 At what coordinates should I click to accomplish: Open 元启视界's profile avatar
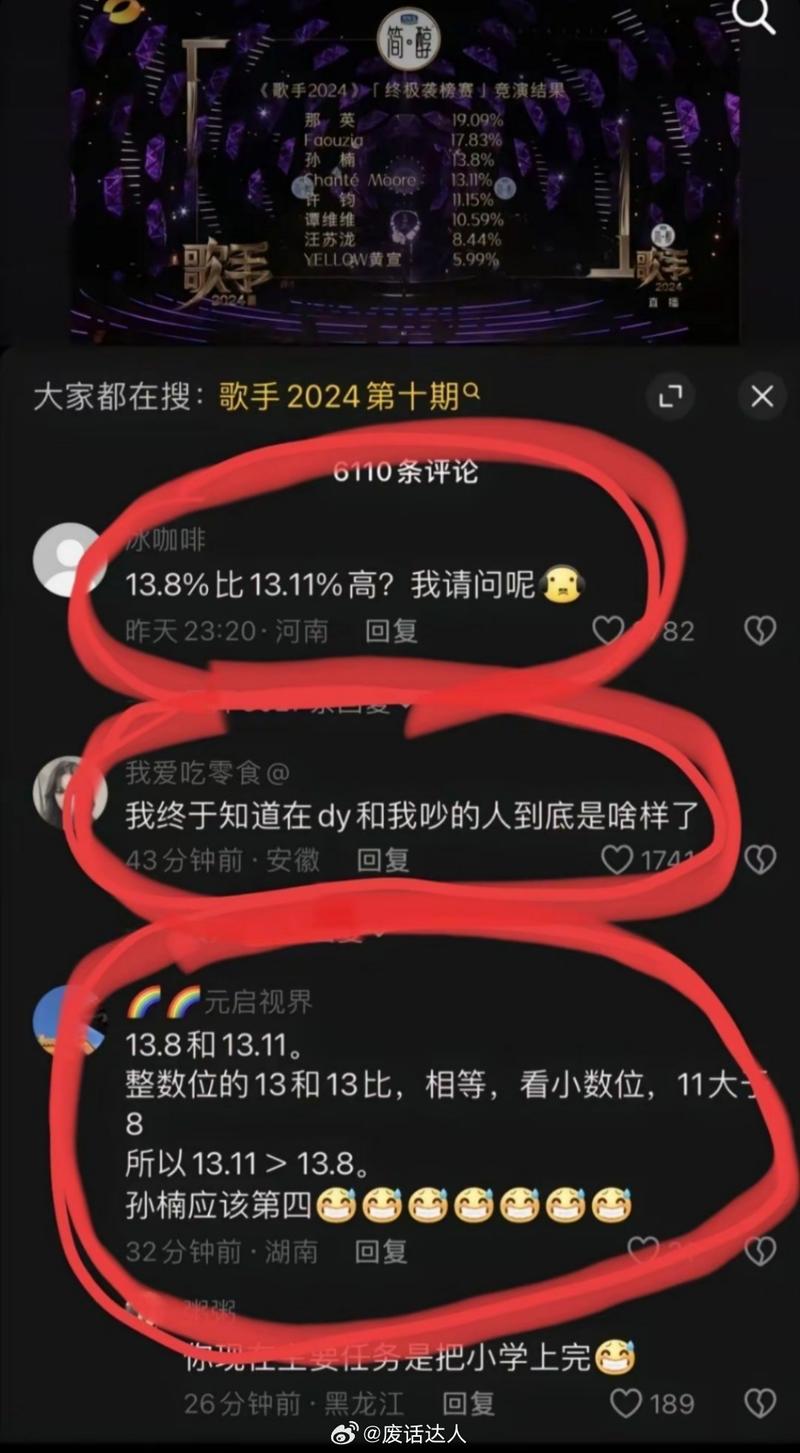pyautogui.click(x=69, y=1020)
